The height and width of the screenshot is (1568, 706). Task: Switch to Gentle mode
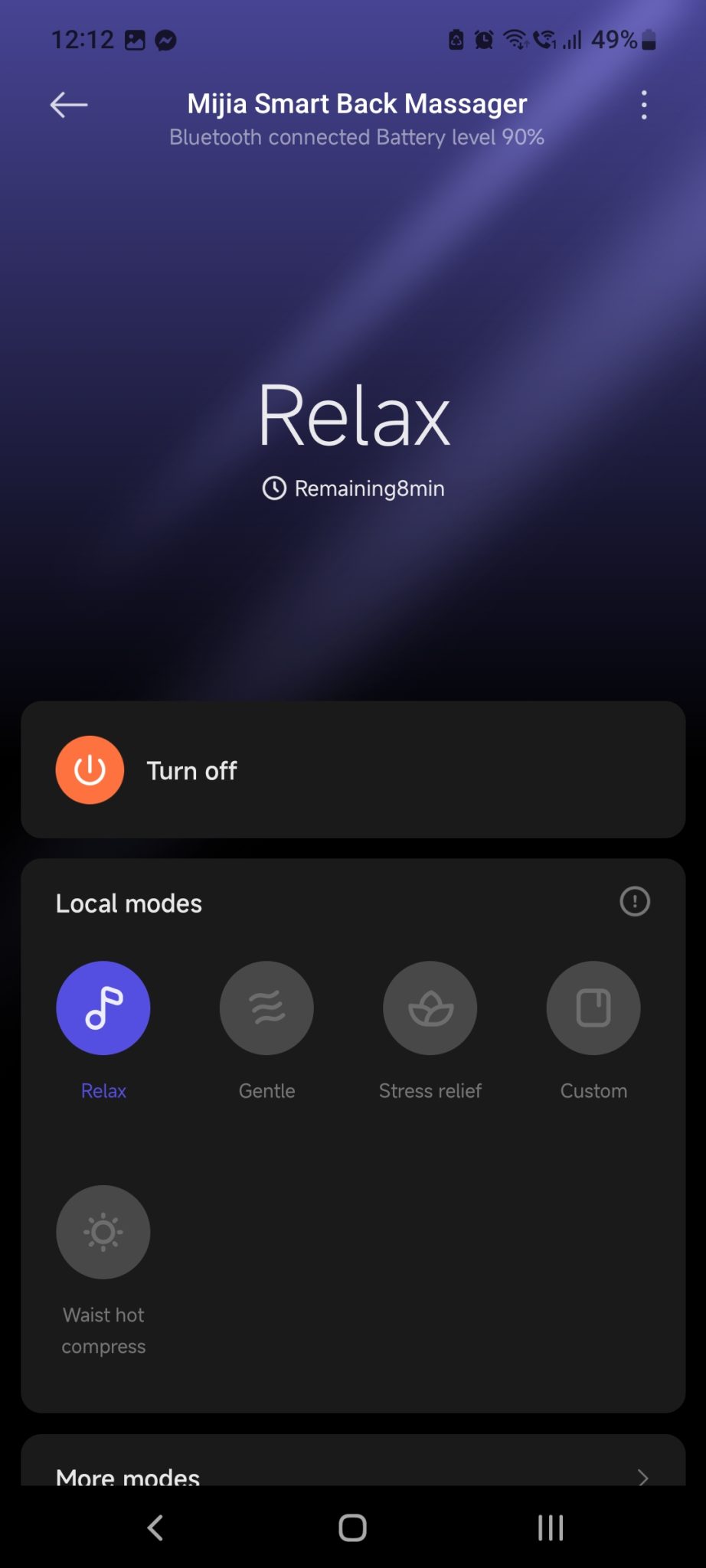click(x=266, y=1008)
